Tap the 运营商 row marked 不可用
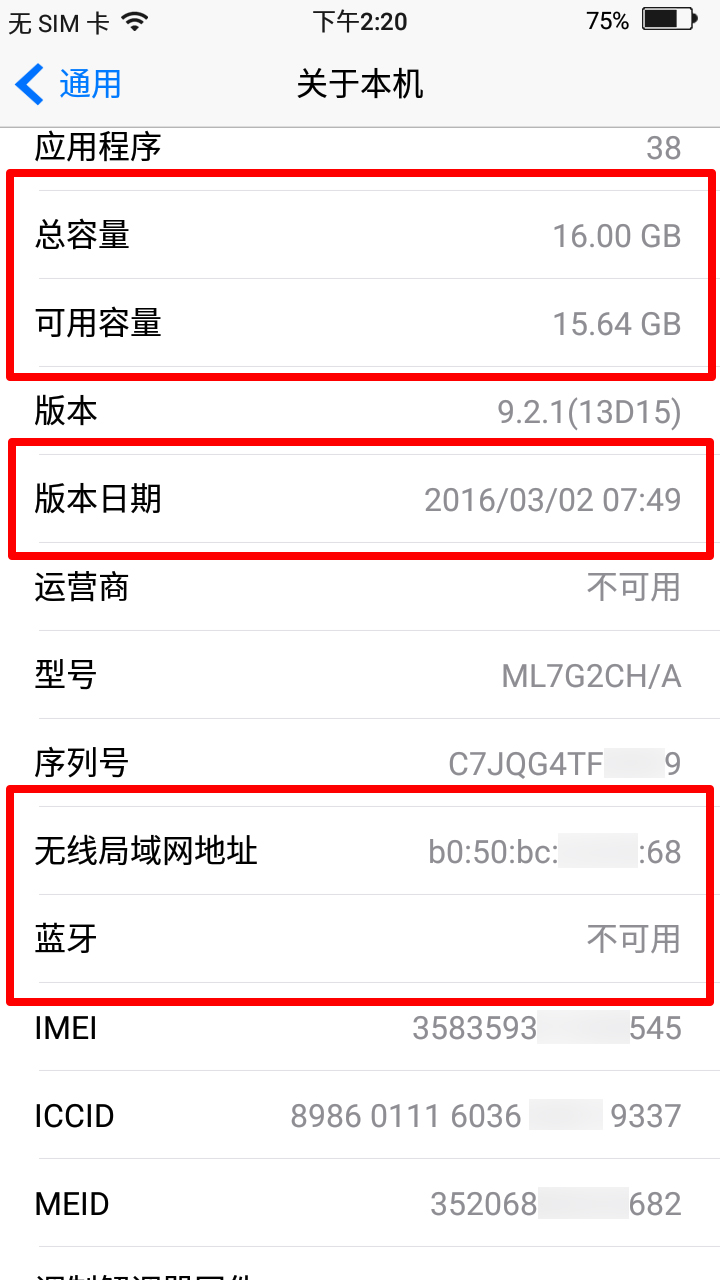This screenshot has width=720, height=1280. 360,587
